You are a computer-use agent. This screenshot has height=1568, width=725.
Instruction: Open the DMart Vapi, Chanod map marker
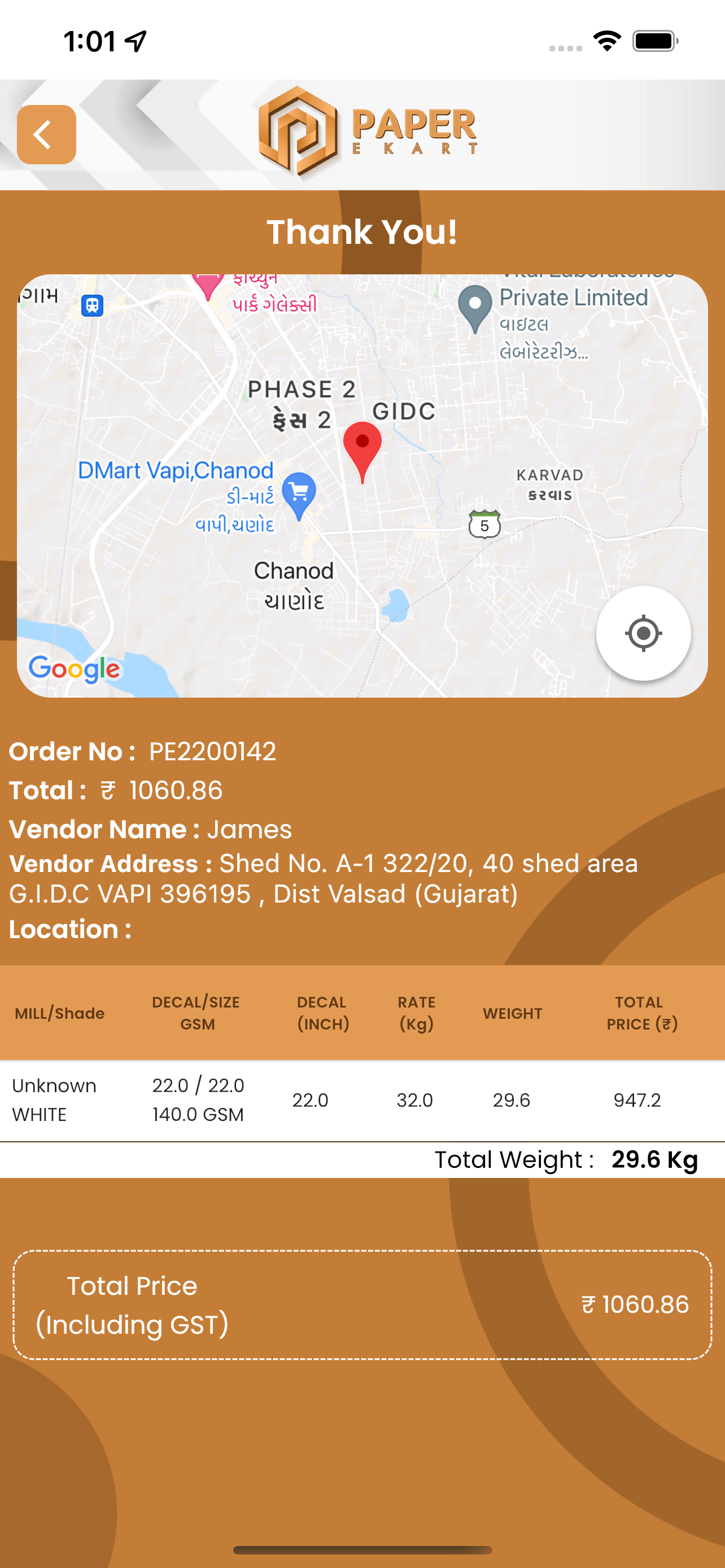[x=299, y=492]
